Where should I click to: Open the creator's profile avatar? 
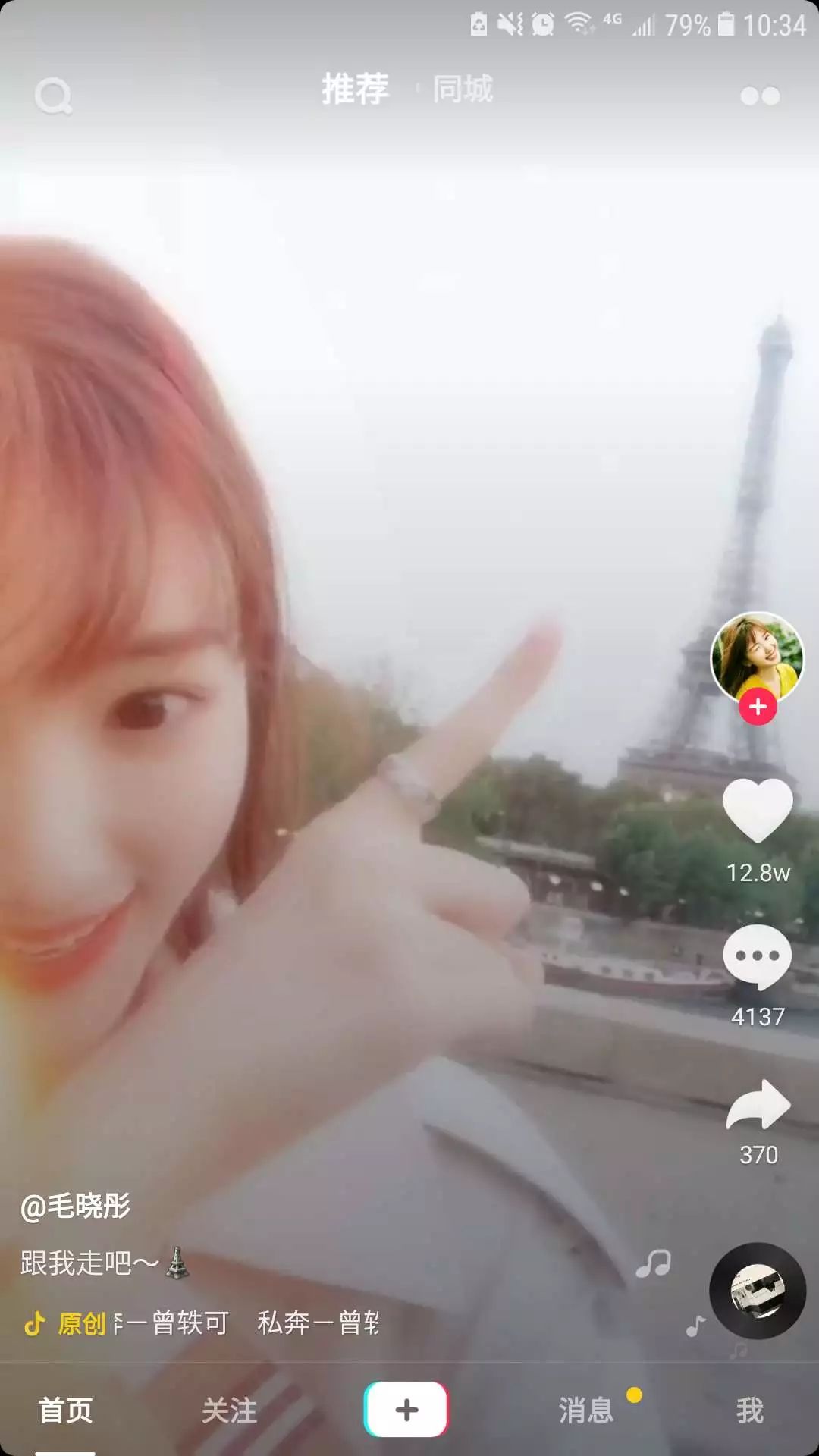(757, 657)
